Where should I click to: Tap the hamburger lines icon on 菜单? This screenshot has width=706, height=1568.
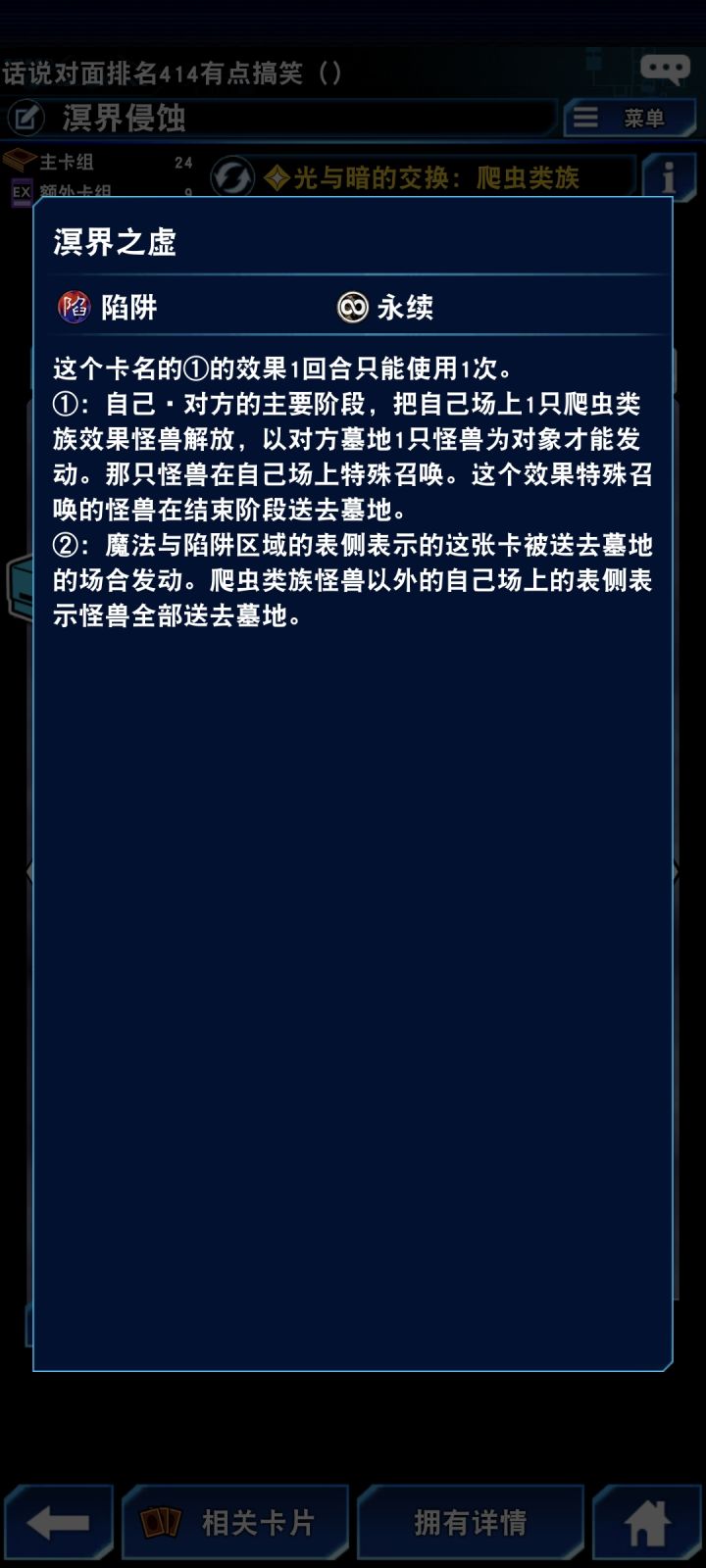(x=586, y=117)
